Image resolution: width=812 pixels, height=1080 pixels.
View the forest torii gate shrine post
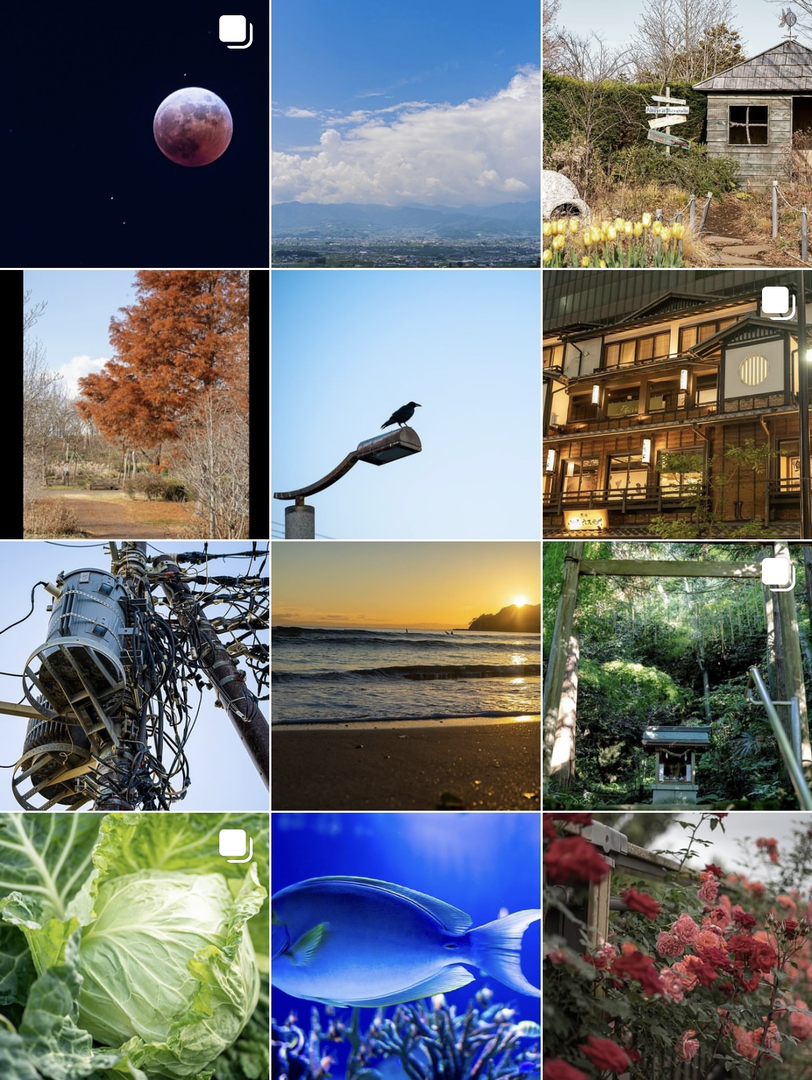(677, 676)
